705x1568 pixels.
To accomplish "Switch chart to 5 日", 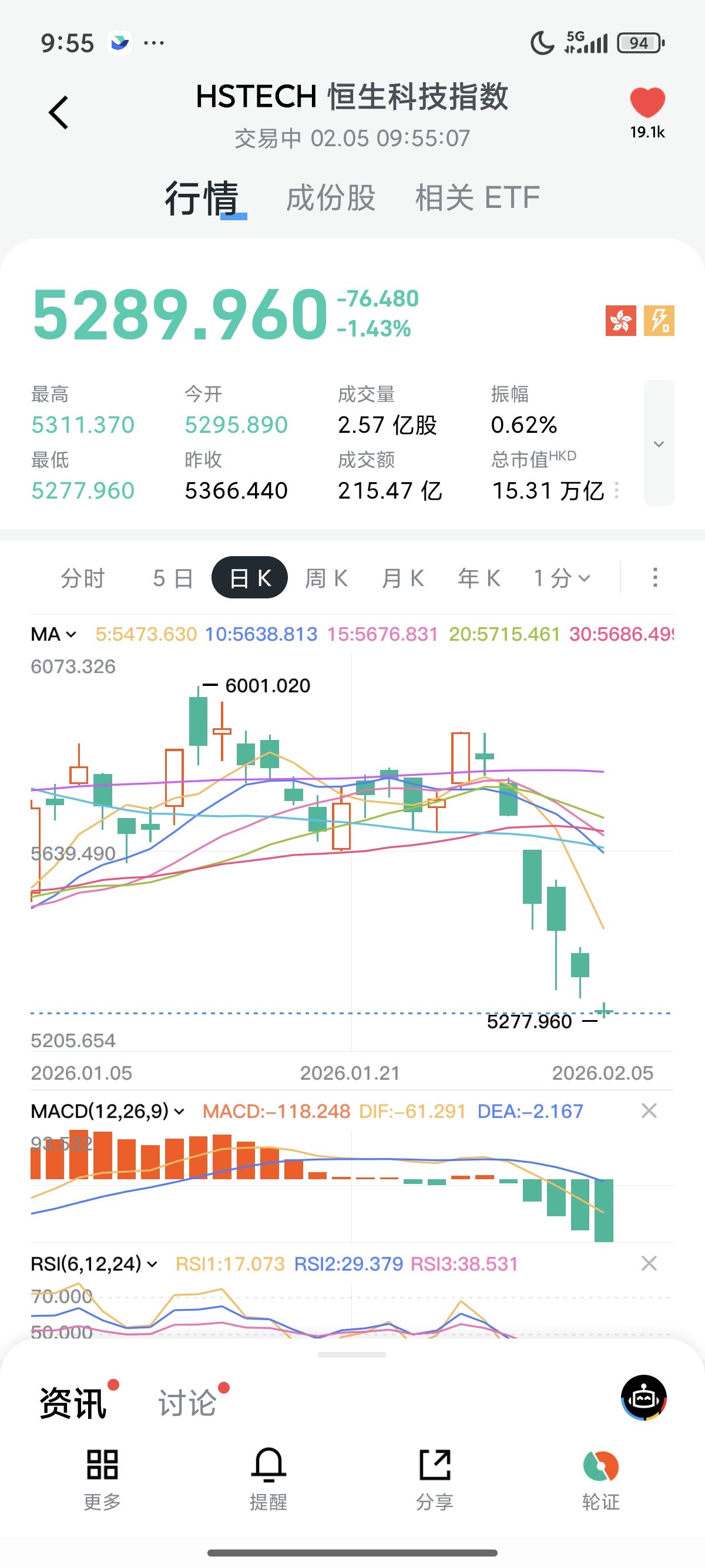I will click(173, 578).
